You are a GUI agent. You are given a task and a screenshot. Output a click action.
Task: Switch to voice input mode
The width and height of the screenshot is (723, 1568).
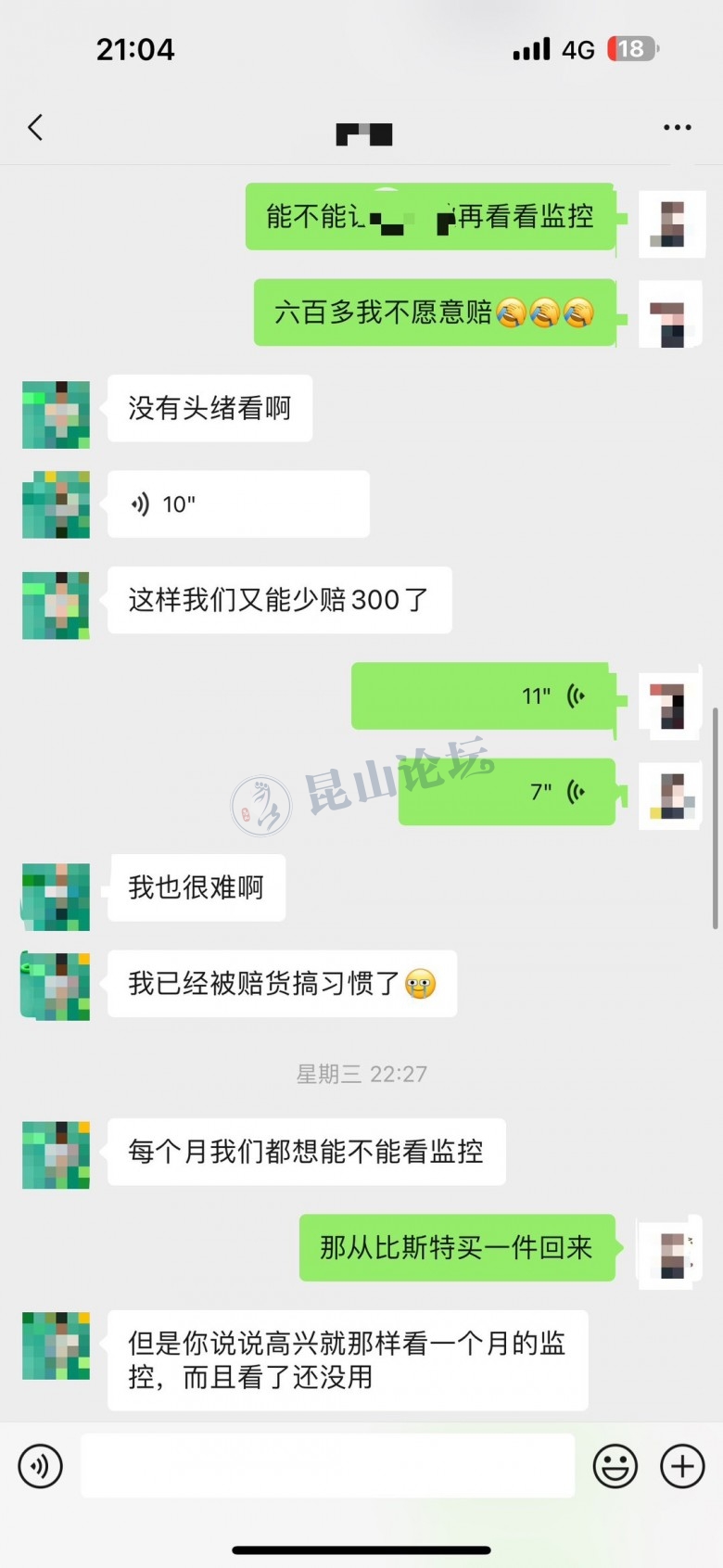click(x=41, y=1466)
